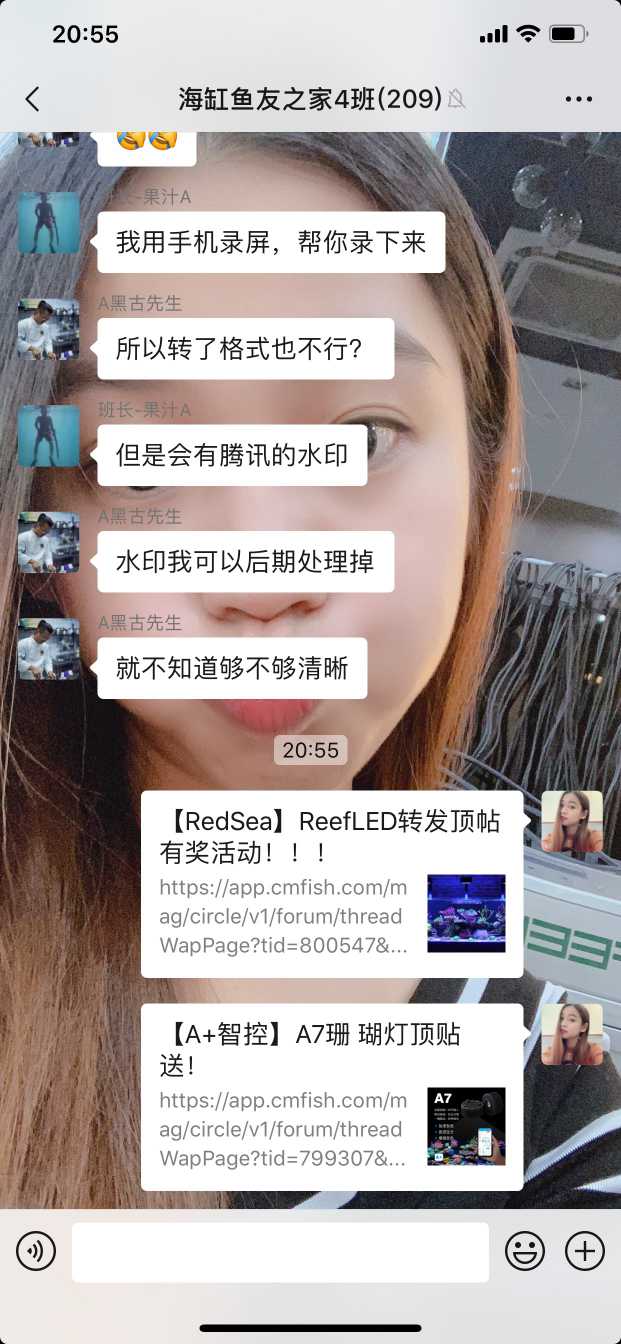Focus the message text field
Viewport: 621px width, 1344px height.
pyautogui.click(x=280, y=1251)
